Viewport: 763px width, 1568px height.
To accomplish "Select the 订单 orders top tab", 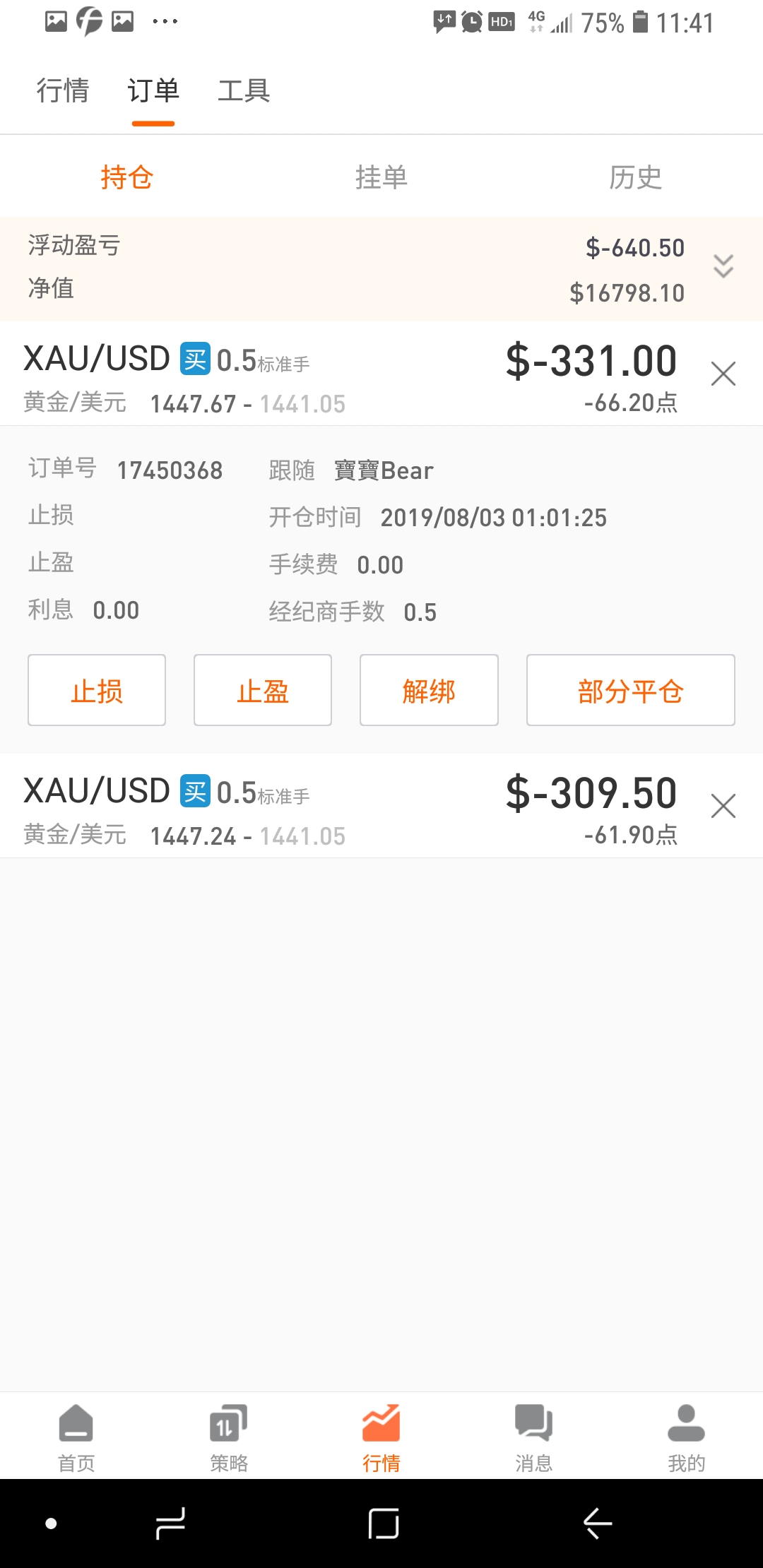I will (x=153, y=90).
